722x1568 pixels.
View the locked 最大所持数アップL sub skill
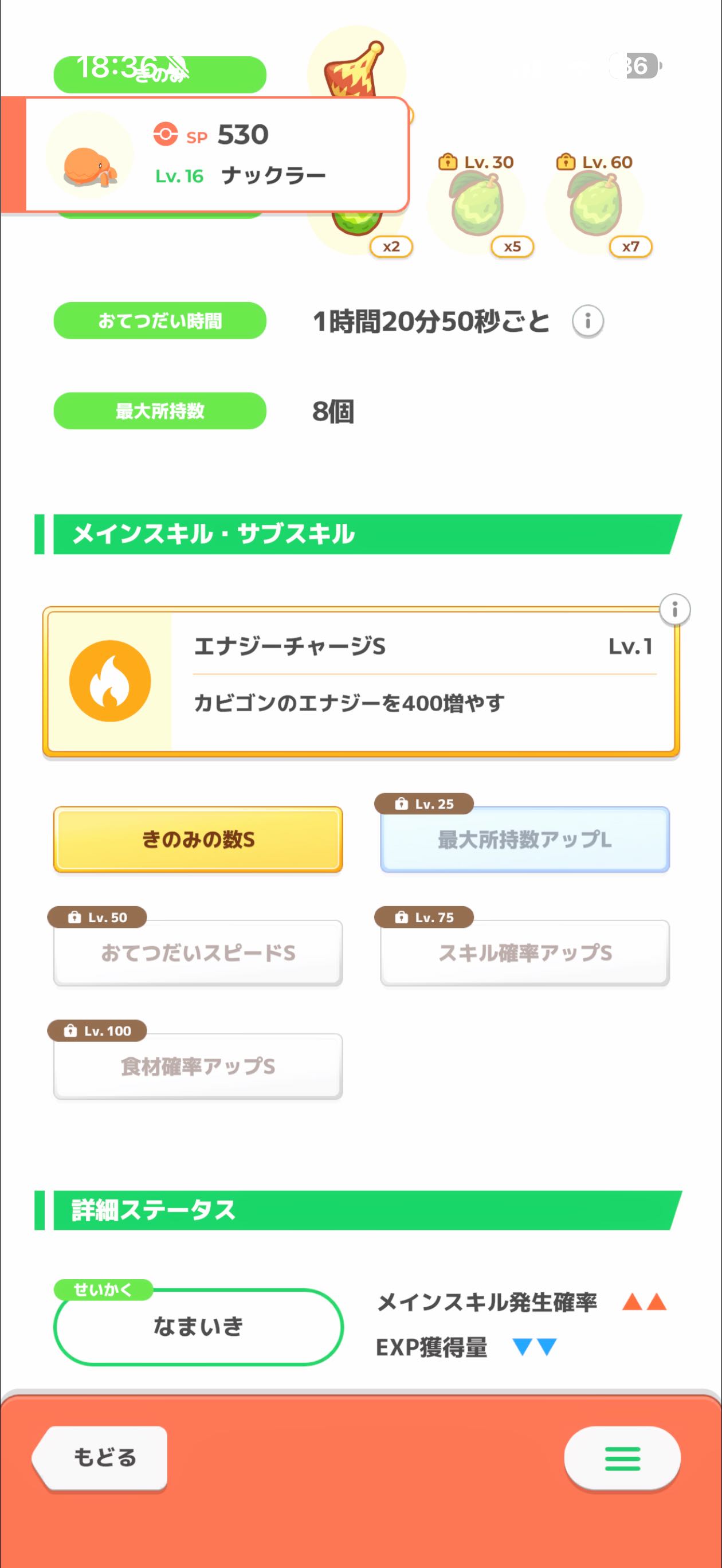pos(525,840)
